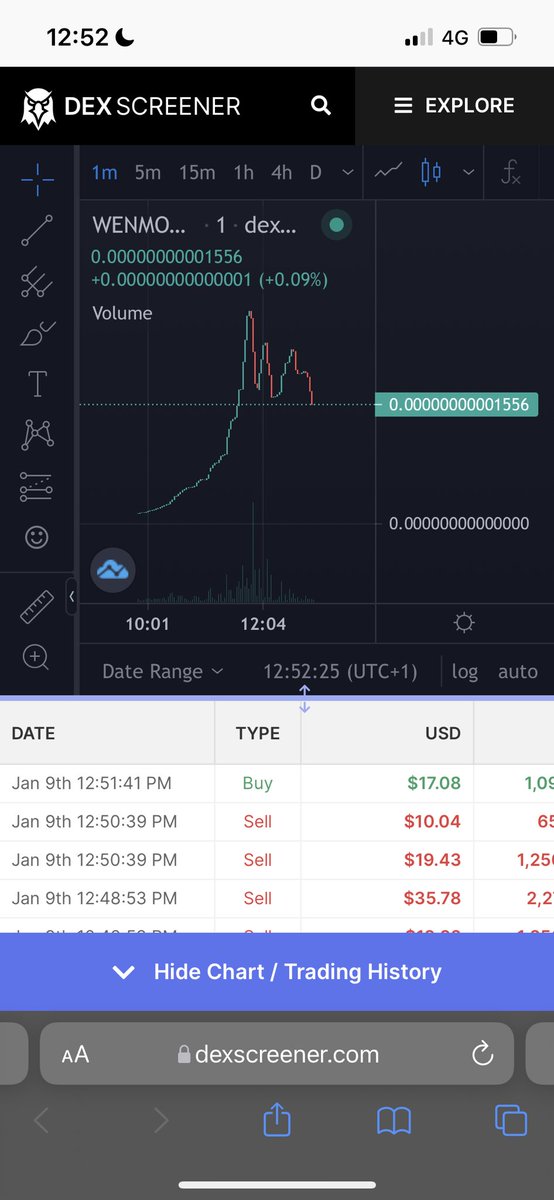Select the D daily timeframe

315,172
